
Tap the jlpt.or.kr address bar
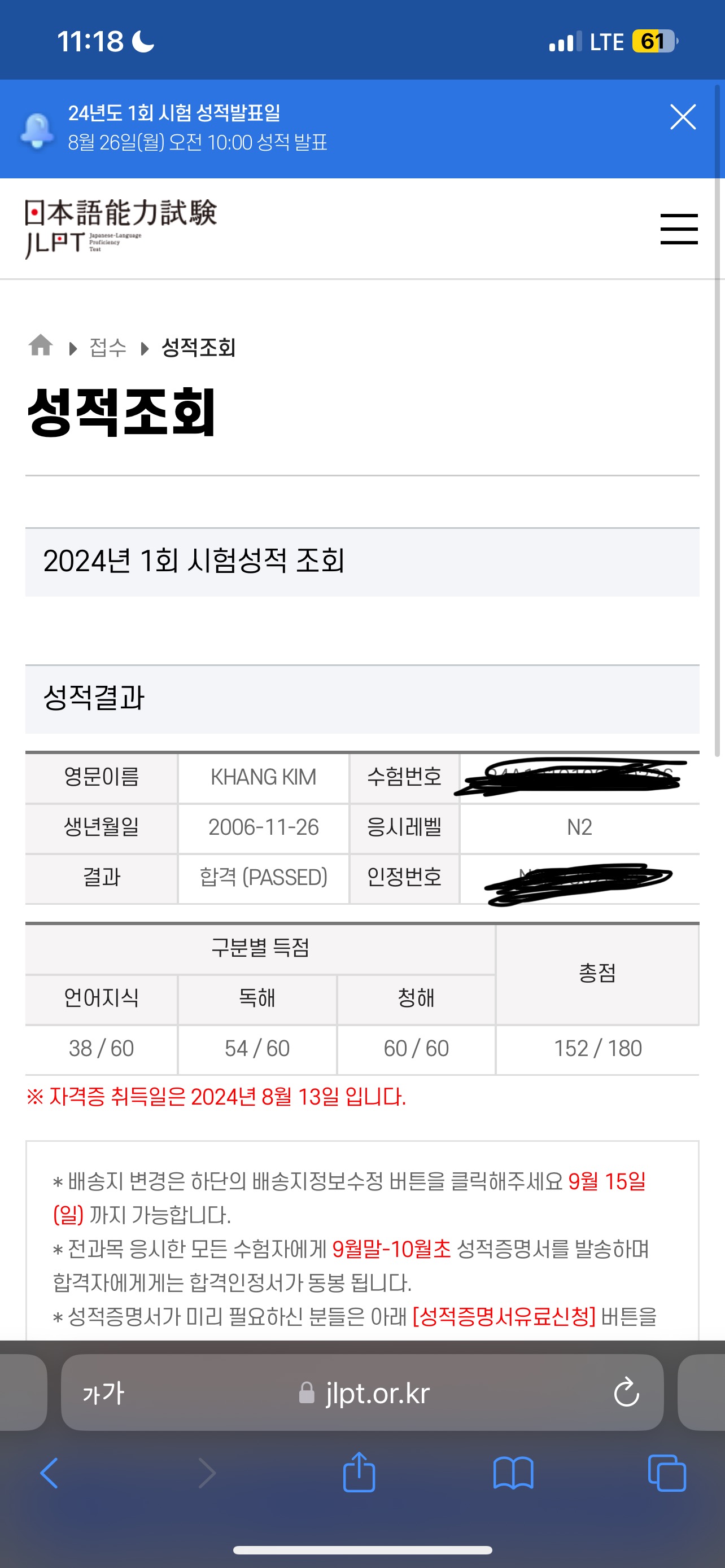pos(365,1392)
